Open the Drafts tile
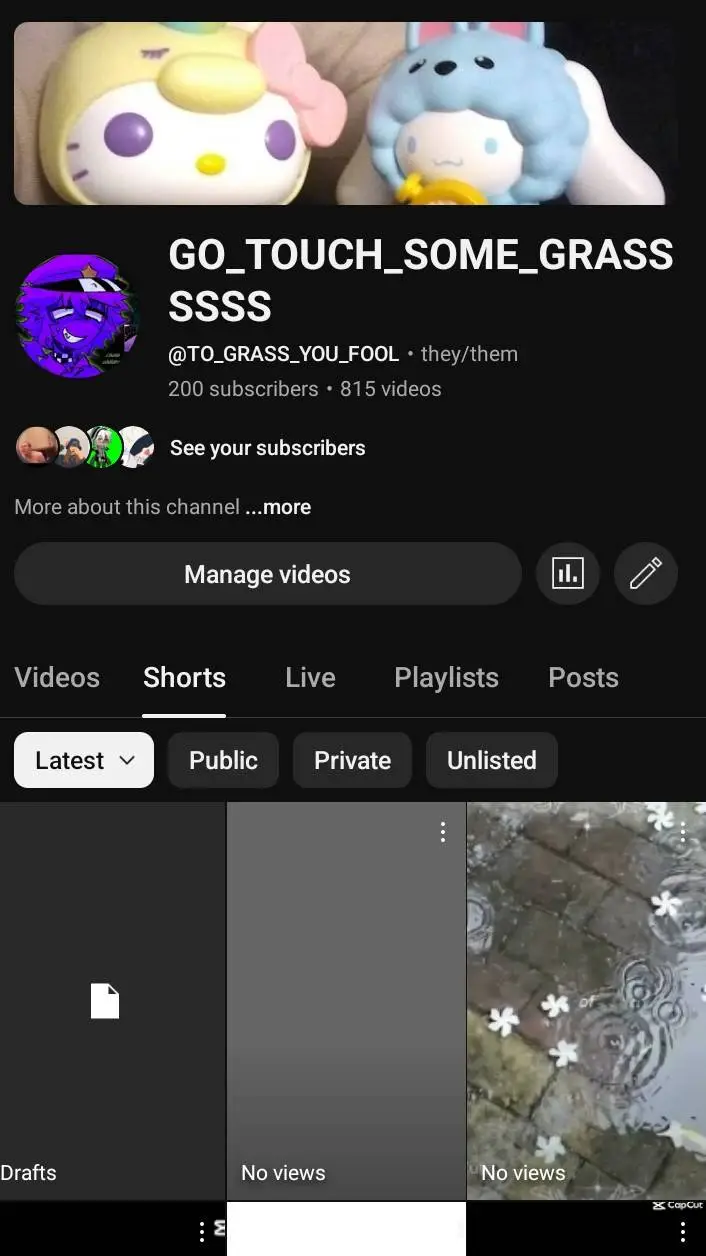The height and width of the screenshot is (1256, 706). (x=110, y=1000)
